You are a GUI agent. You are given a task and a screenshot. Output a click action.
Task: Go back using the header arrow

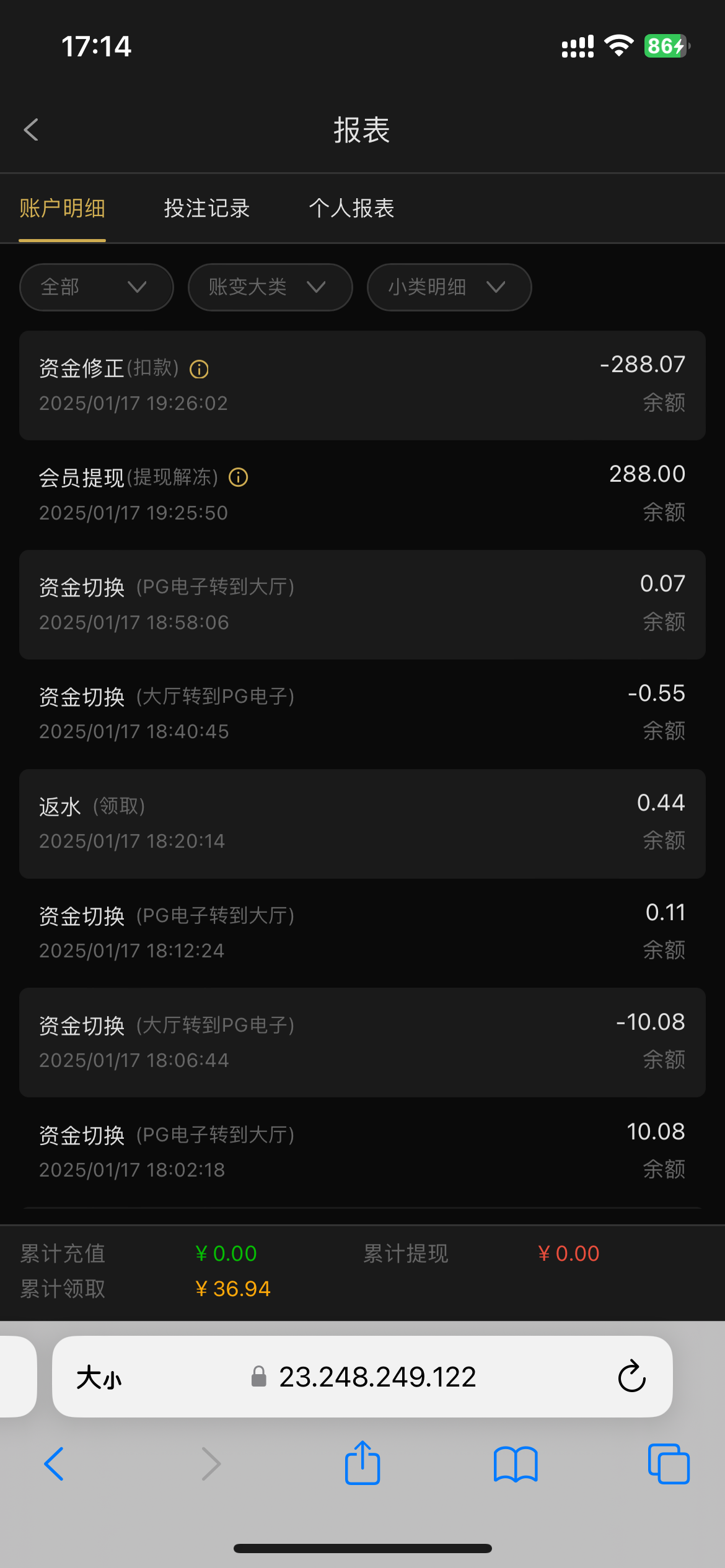tap(31, 130)
